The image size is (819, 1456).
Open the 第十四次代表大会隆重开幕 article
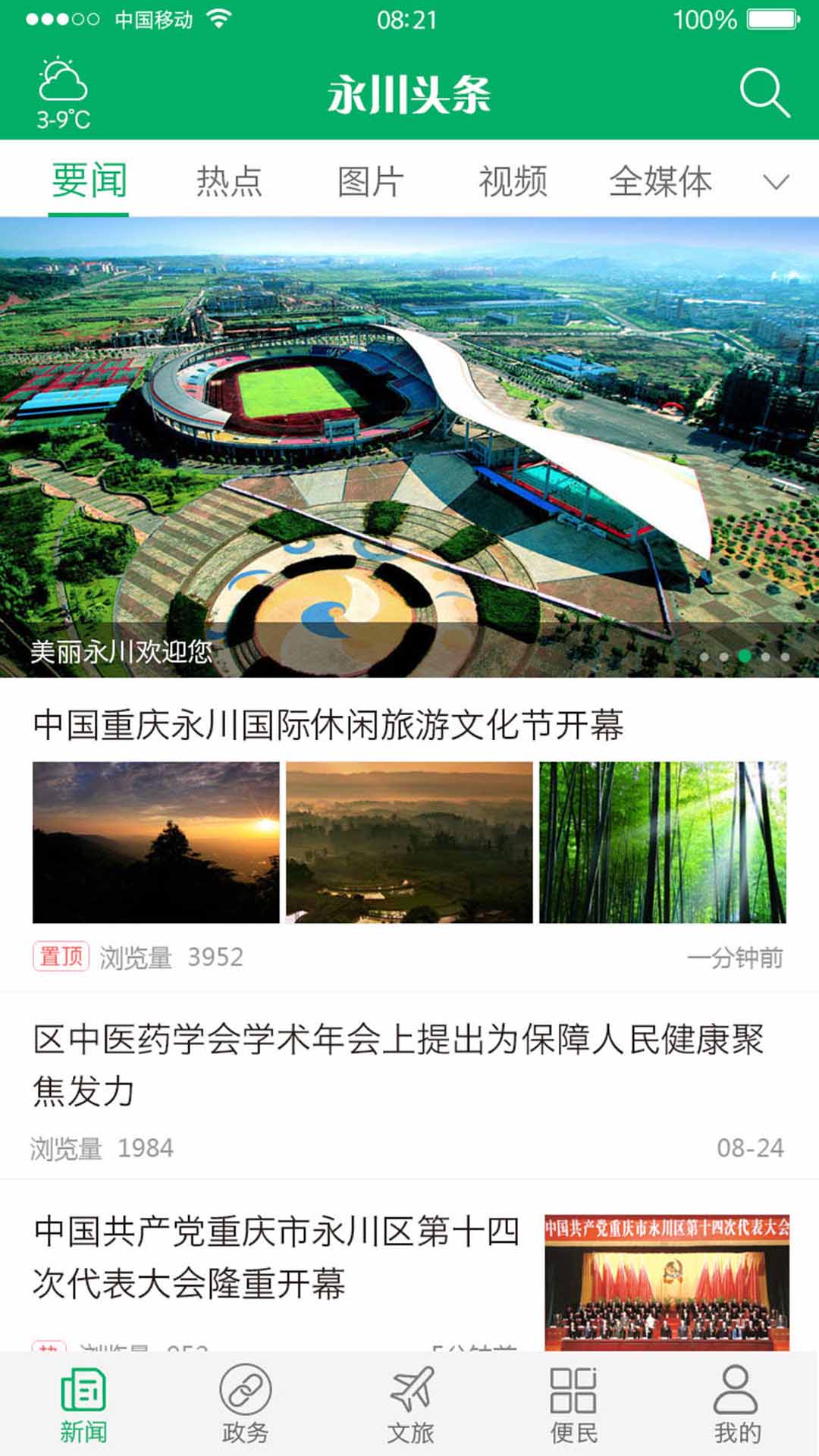point(277,1257)
